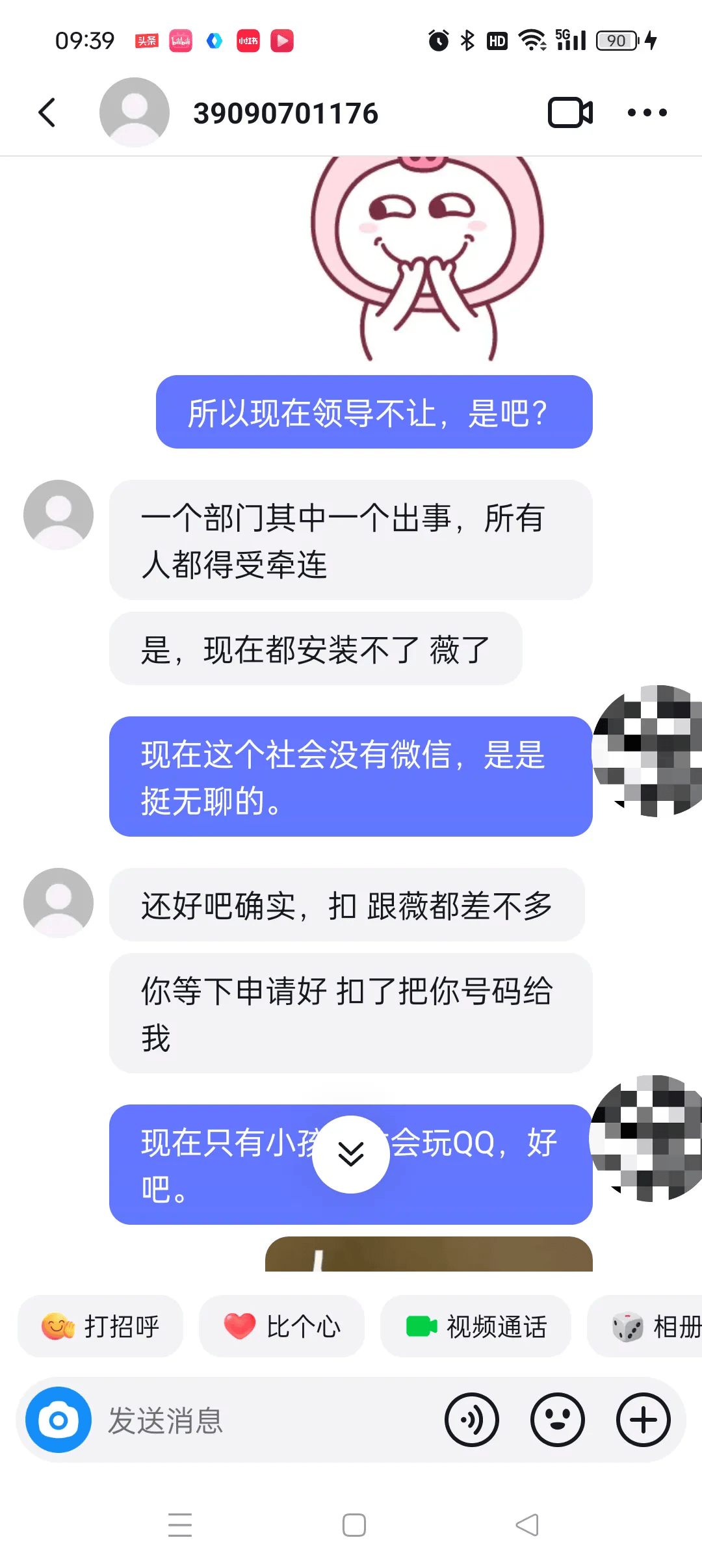Tap the 视频通话 quick chip

coord(476,1326)
